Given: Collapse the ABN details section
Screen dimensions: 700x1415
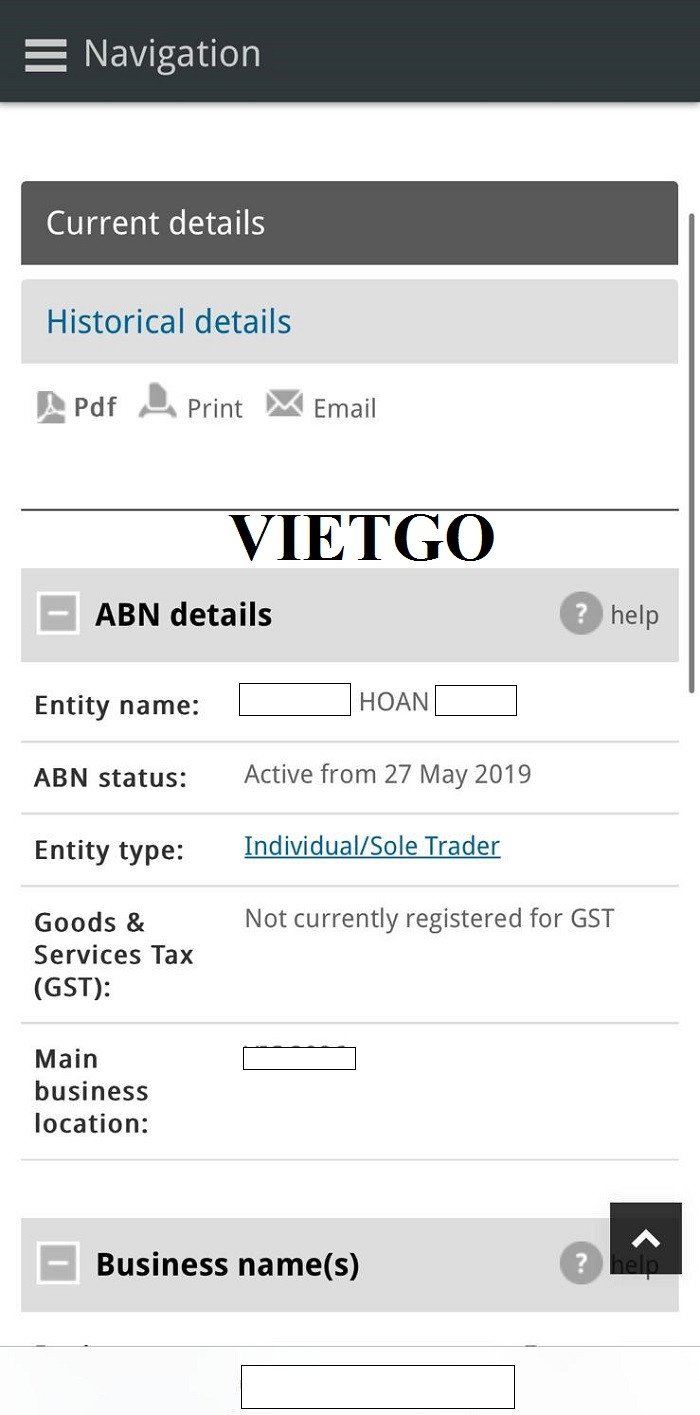Looking at the screenshot, I should [57, 613].
